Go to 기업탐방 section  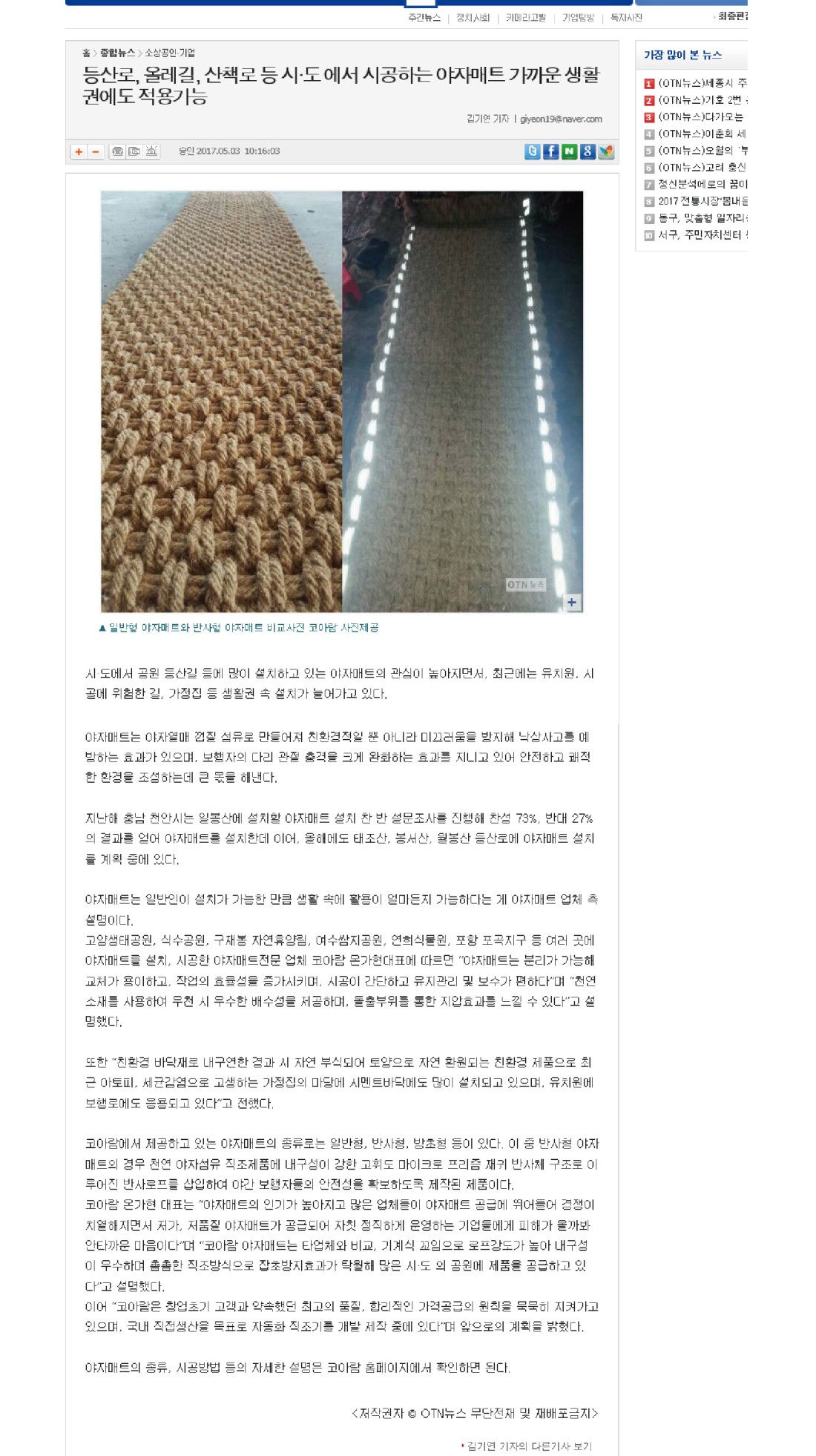coord(578,17)
